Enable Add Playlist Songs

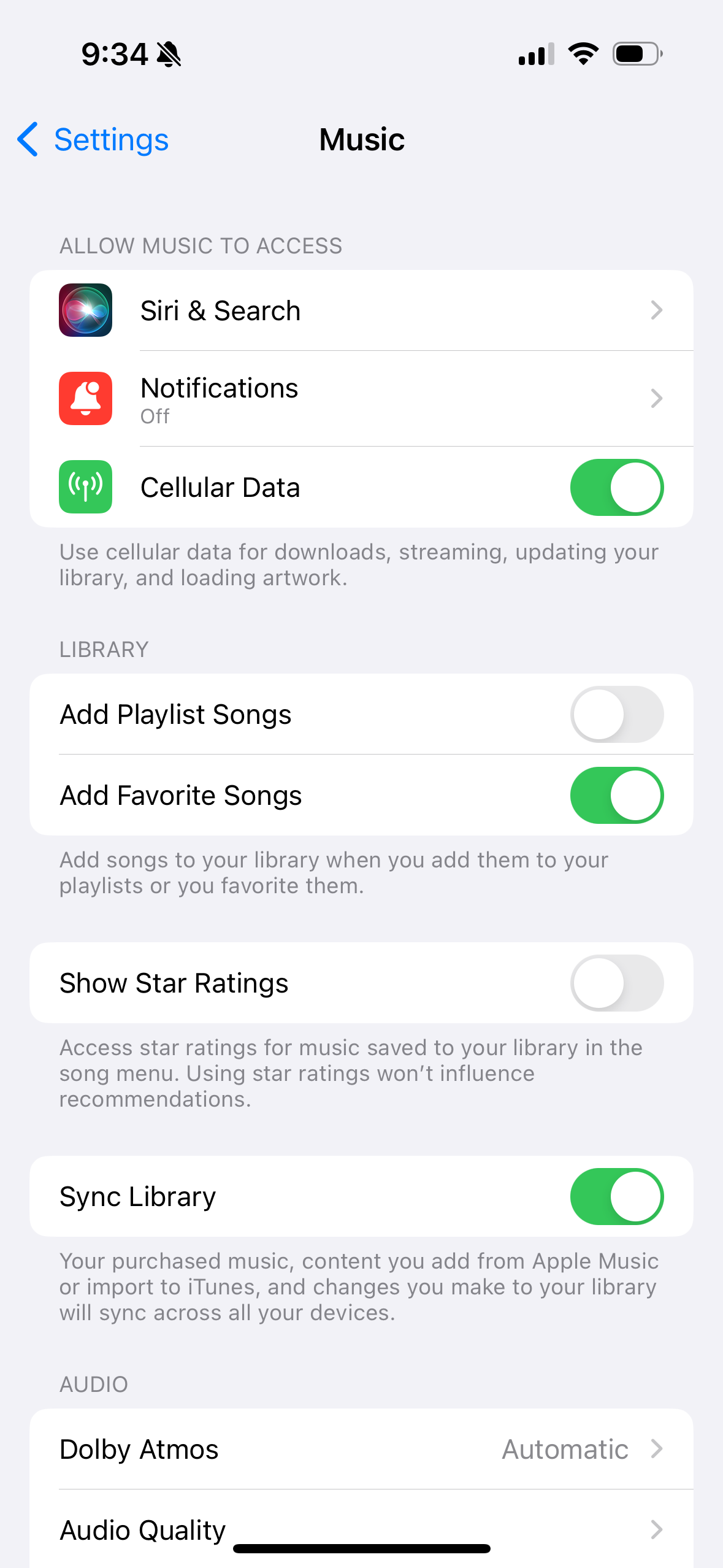[x=616, y=714]
